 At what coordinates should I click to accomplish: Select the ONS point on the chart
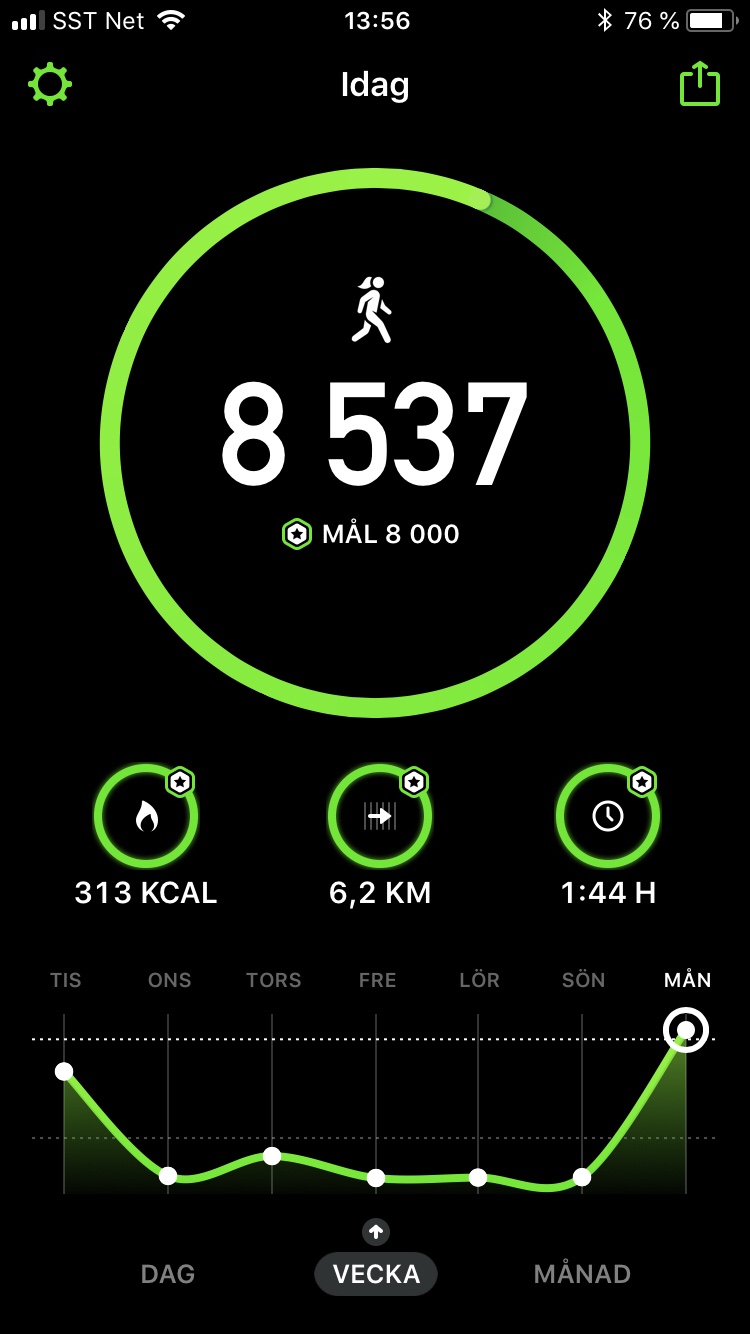(x=168, y=1175)
